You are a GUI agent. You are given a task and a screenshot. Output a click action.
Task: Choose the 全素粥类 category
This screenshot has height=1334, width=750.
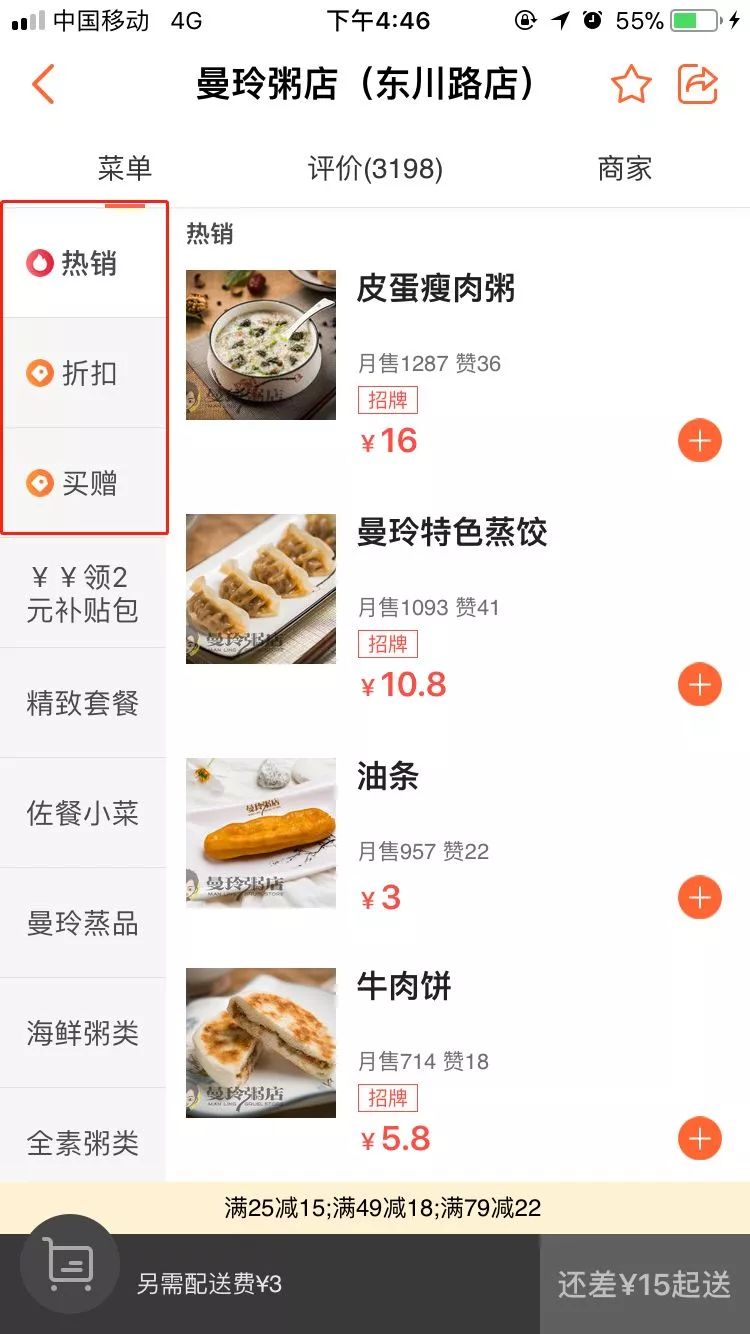[x=82, y=1143]
